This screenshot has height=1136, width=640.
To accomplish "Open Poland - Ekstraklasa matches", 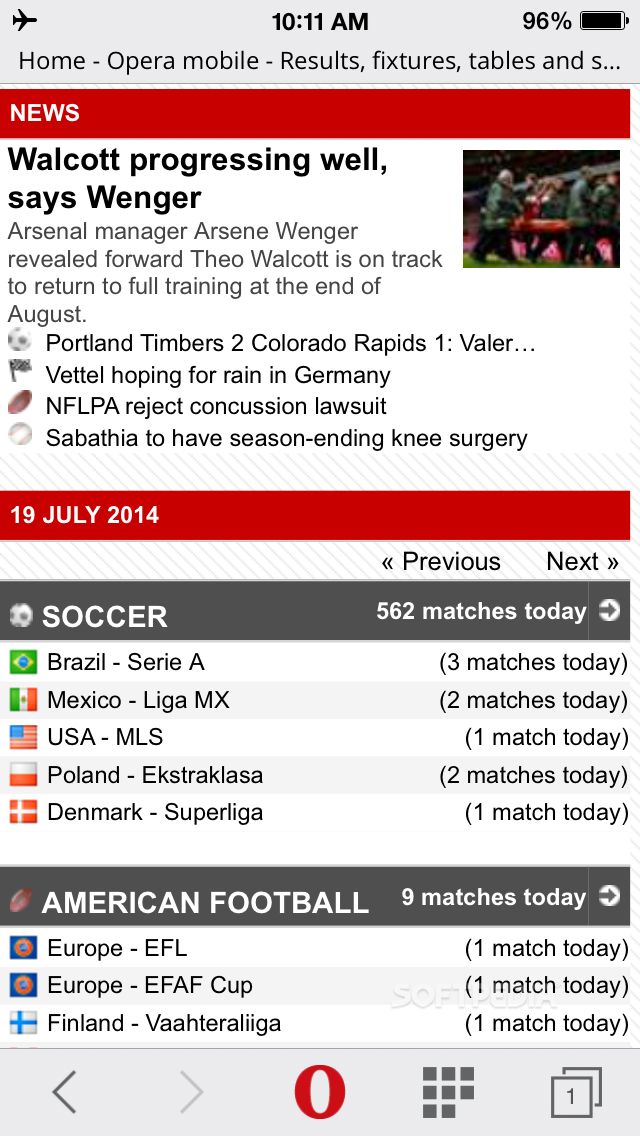I will (x=155, y=775).
